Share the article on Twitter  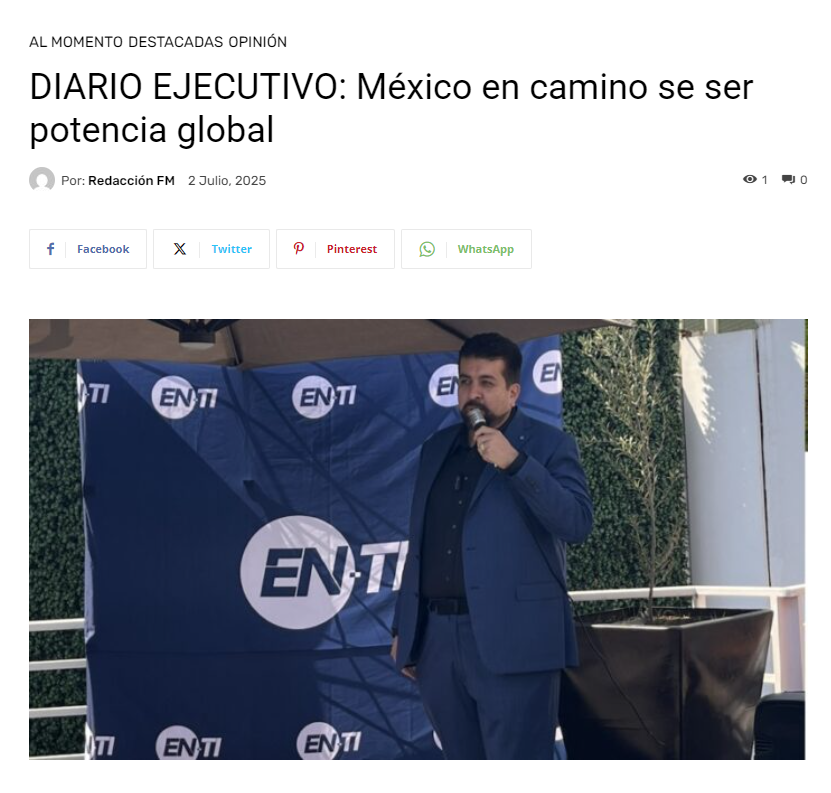click(211, 249)
